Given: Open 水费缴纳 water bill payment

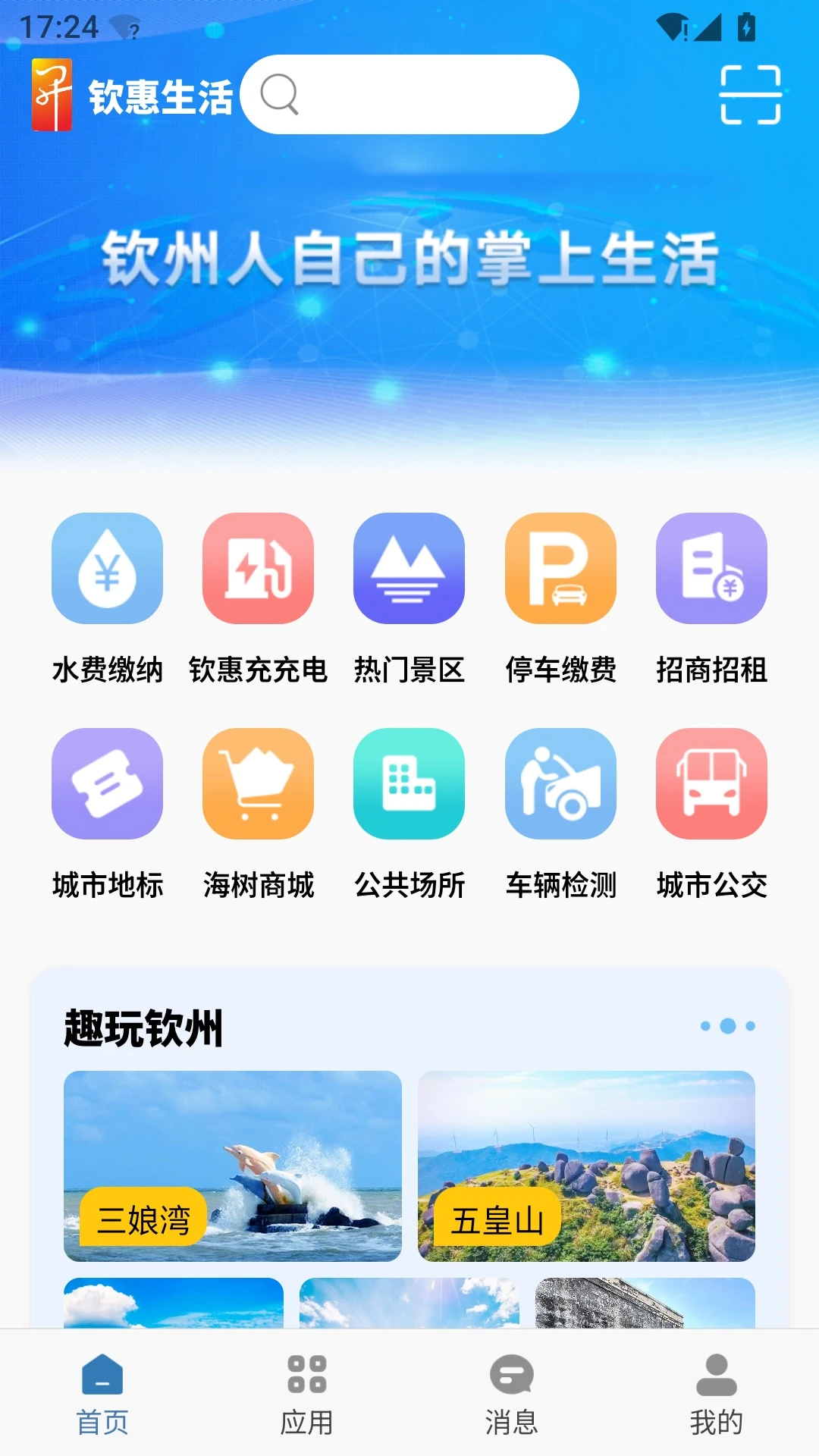Looking at the screenshot, I should point(107,569).
